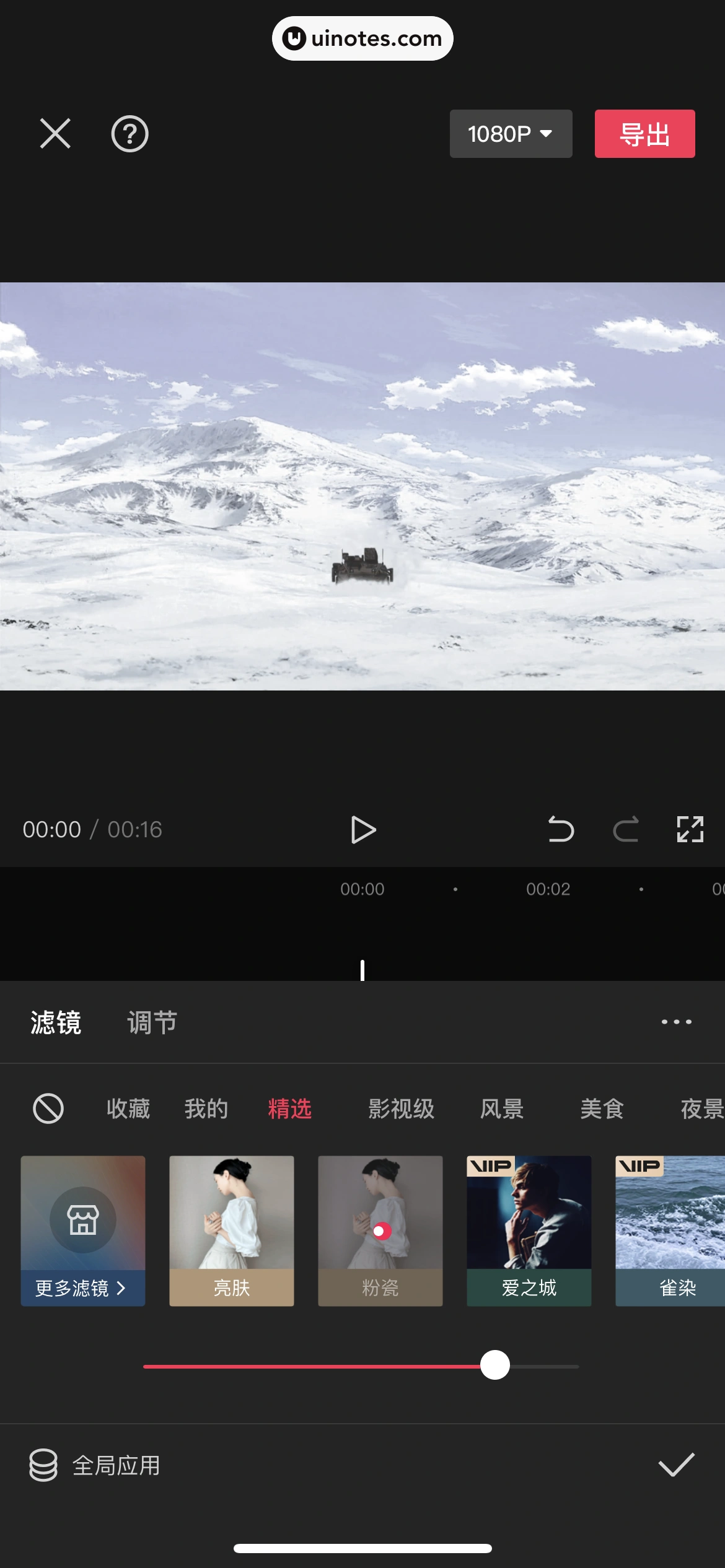Open the uinotes.com link banner
The width and height of the screenshot is (725, 1568).
point(362,38)
